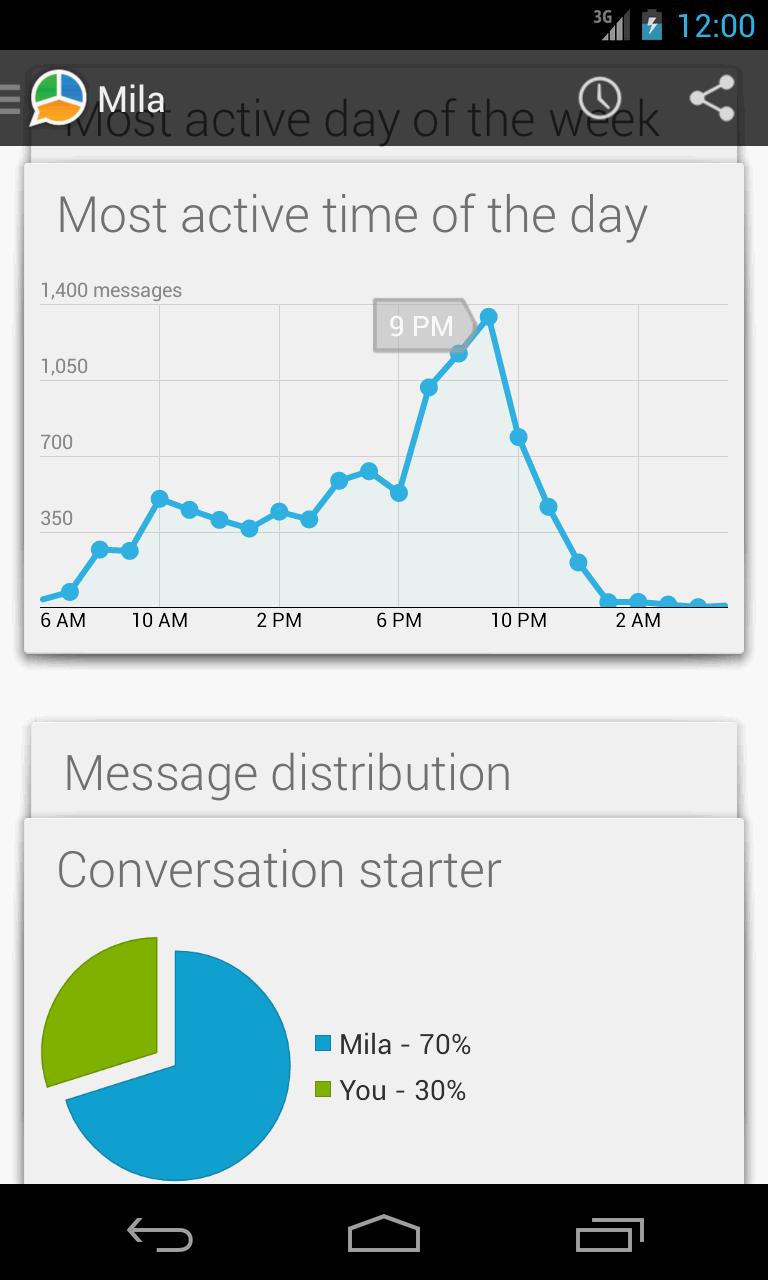Toggle the You series via green legend marker
The width and height of the screenshot is (768, 1280).
click(x=322, y=1089)
